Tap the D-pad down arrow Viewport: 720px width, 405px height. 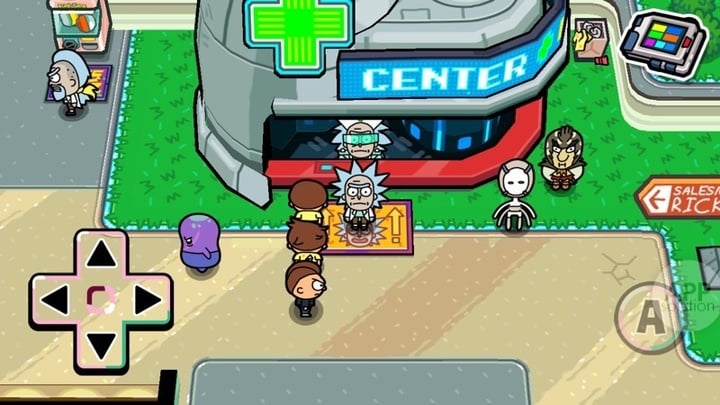100,343
